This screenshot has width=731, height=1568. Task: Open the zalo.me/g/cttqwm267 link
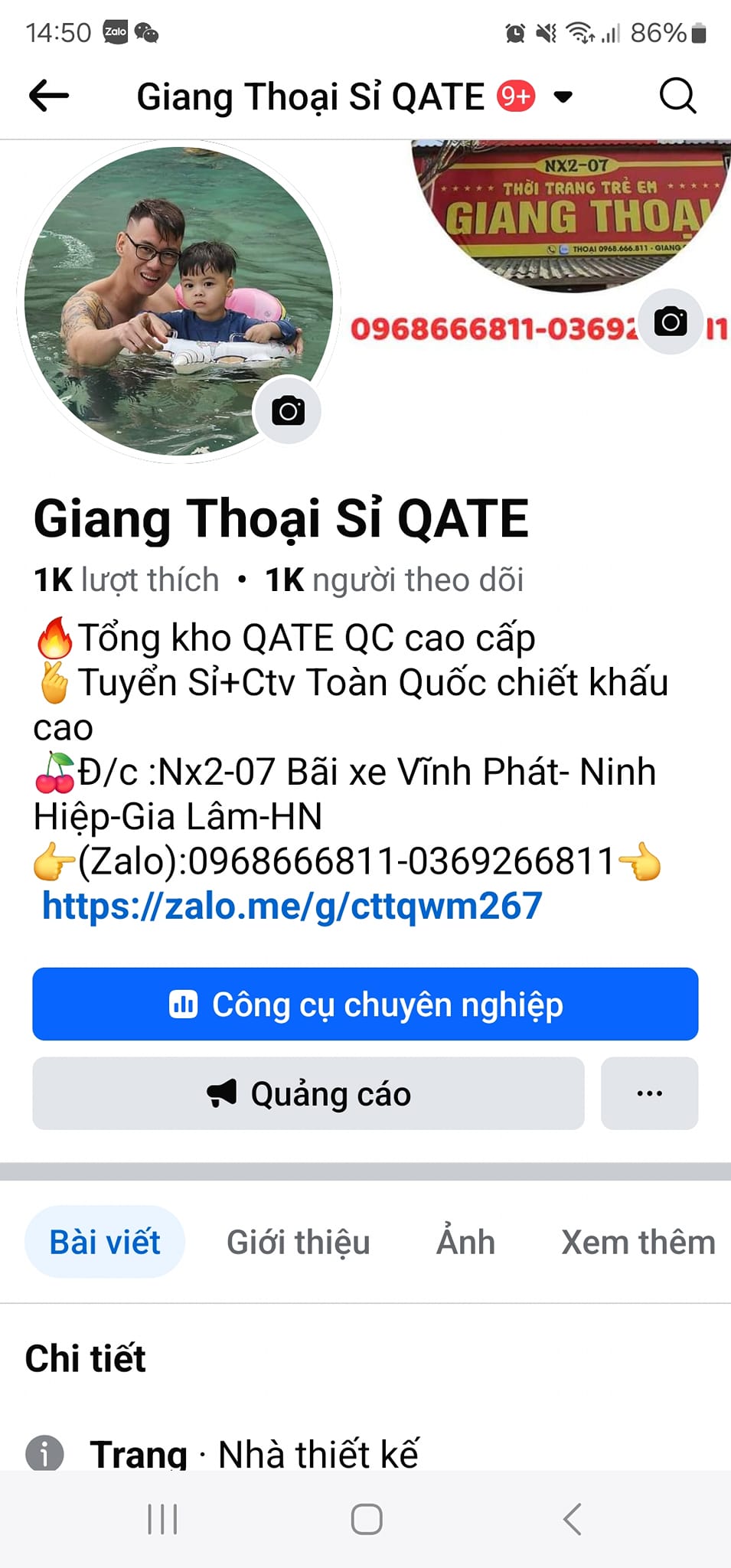pos(292,906)
